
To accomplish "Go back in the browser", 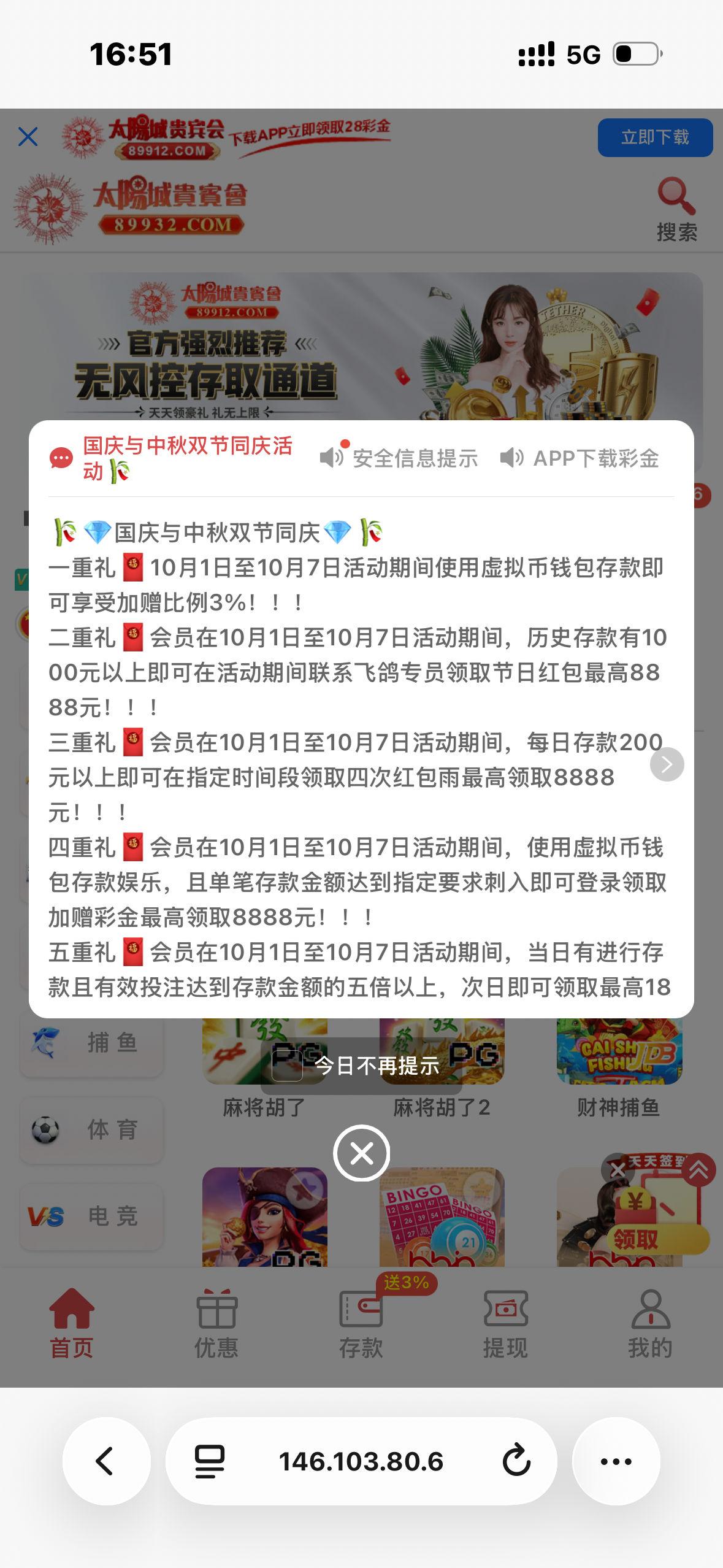I will [106, 1461].
